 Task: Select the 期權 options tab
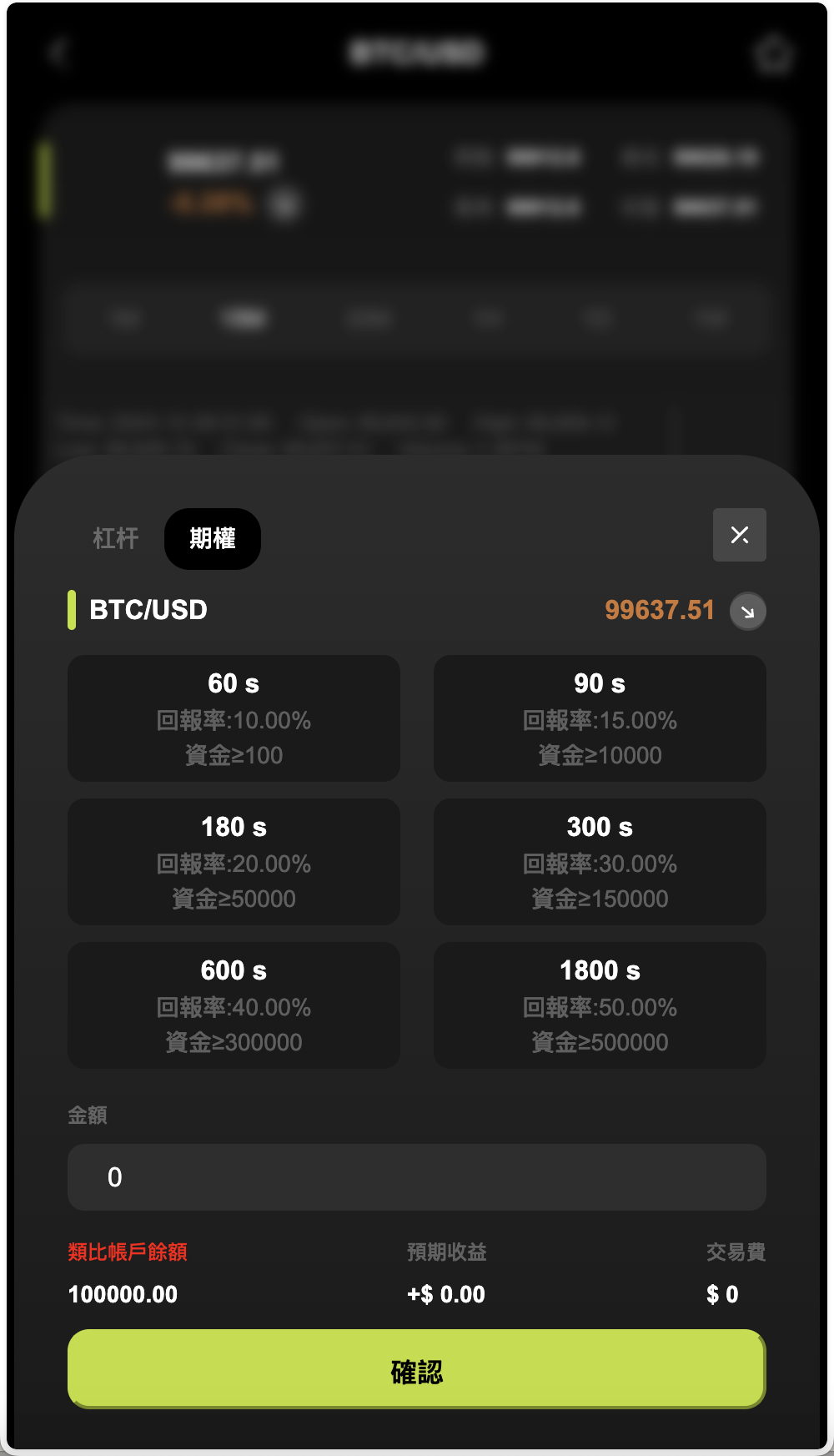[x=212, y=539]
